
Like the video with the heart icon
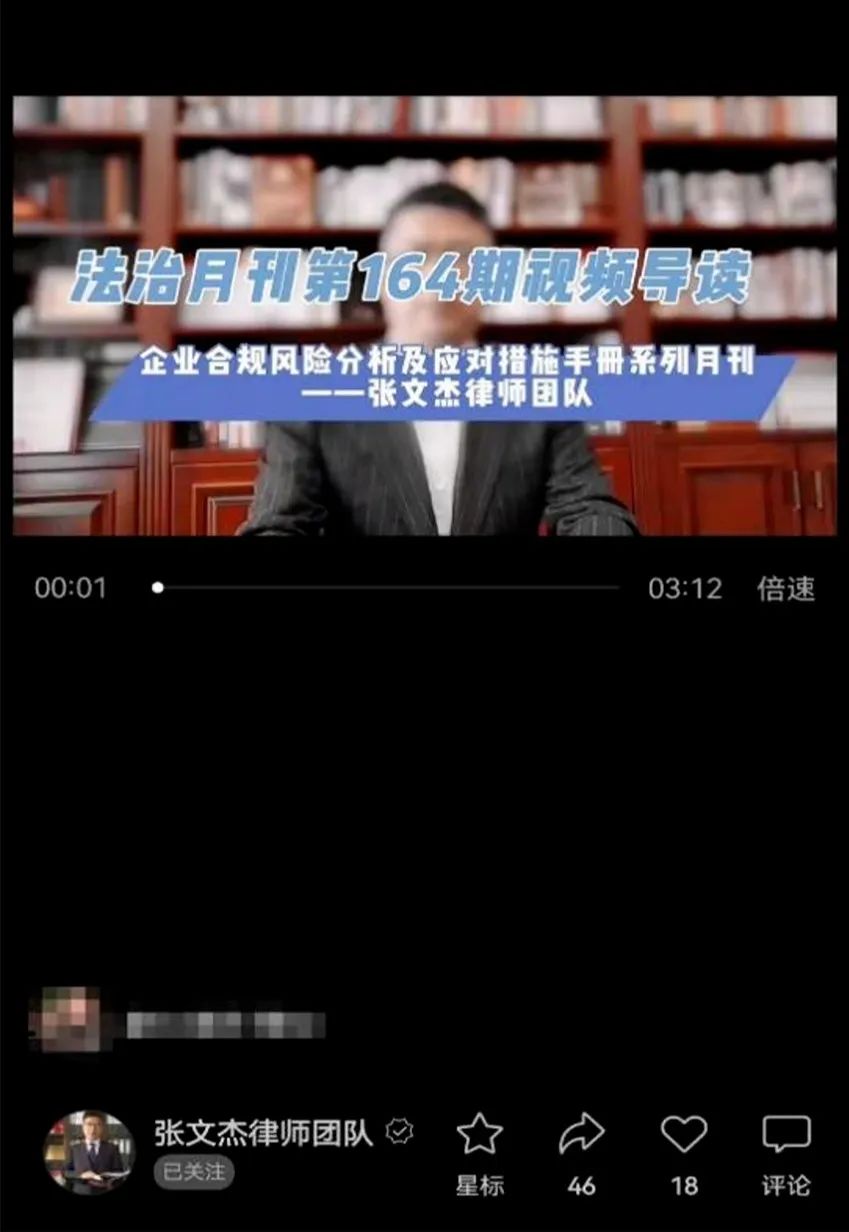tap(684, 1136)
